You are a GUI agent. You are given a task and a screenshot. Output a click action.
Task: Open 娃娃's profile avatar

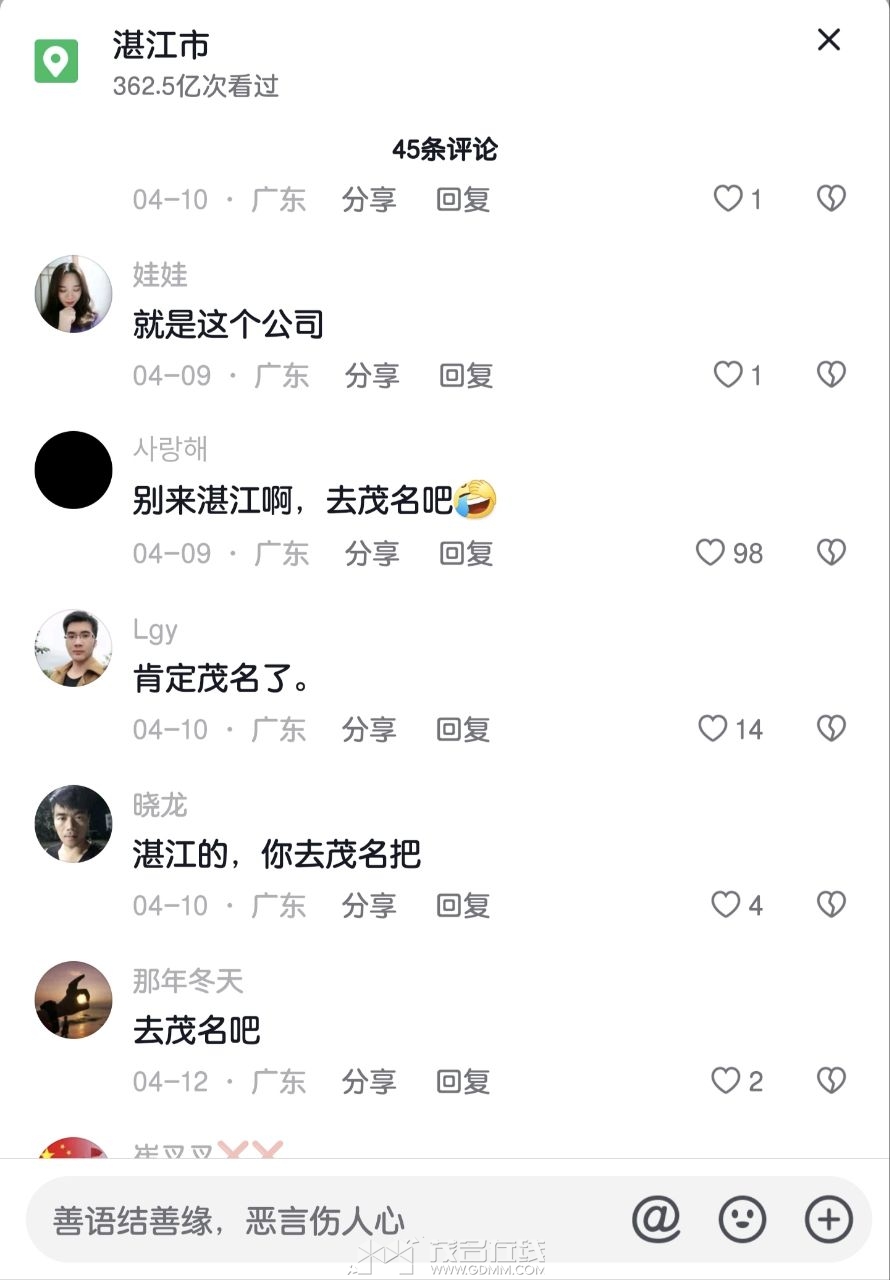pos(73,294)
